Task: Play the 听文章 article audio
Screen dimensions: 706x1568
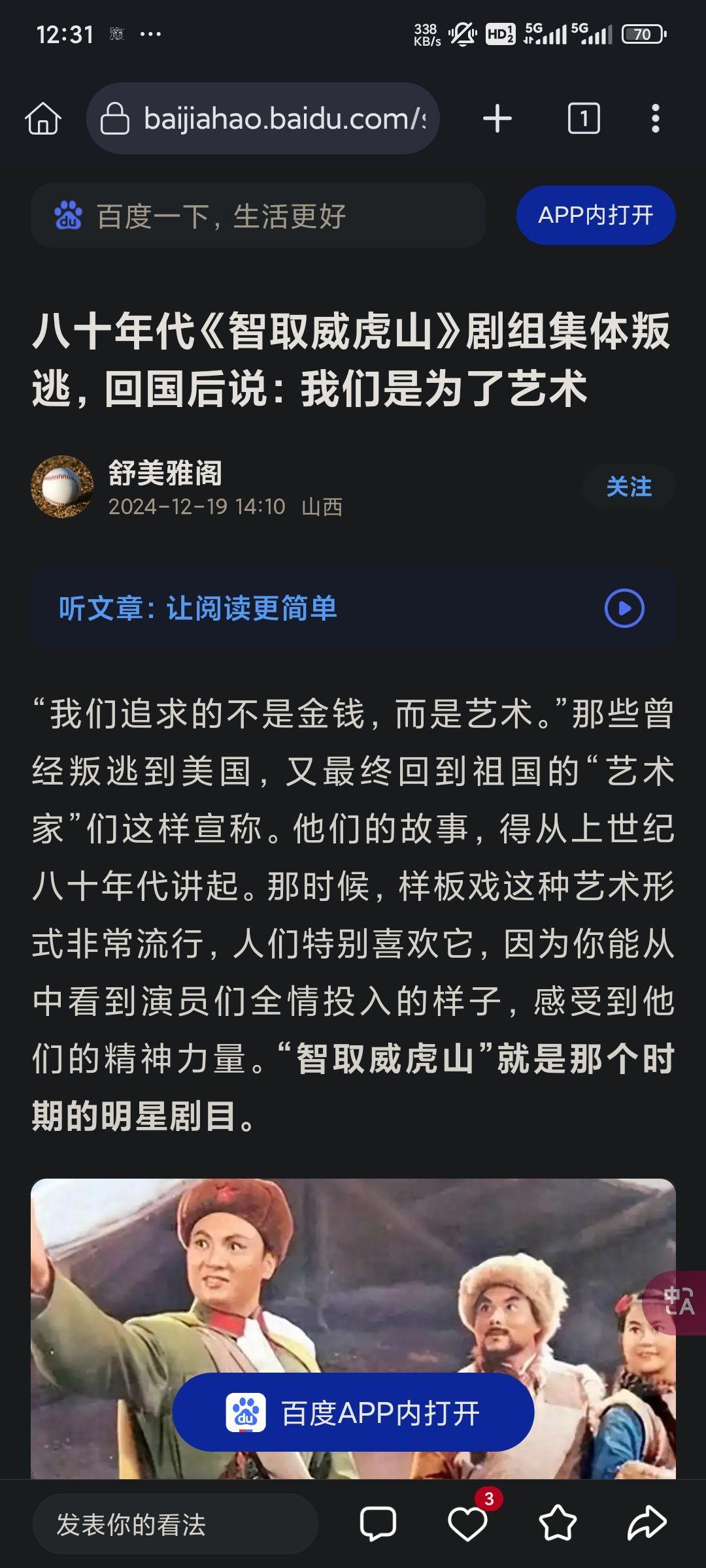Action: (x=624, y=608)
